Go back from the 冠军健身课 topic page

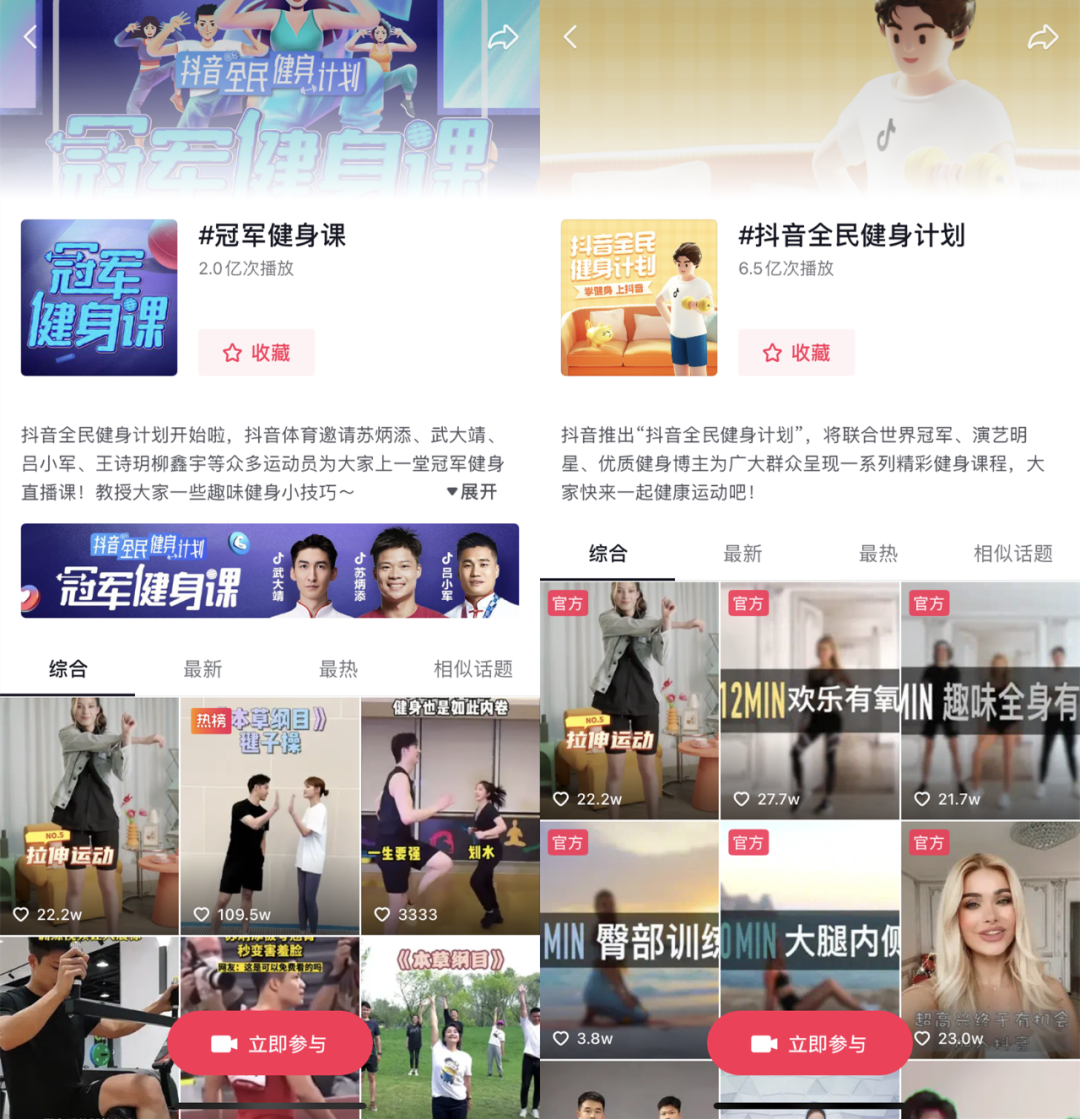[x=30, y=37]
